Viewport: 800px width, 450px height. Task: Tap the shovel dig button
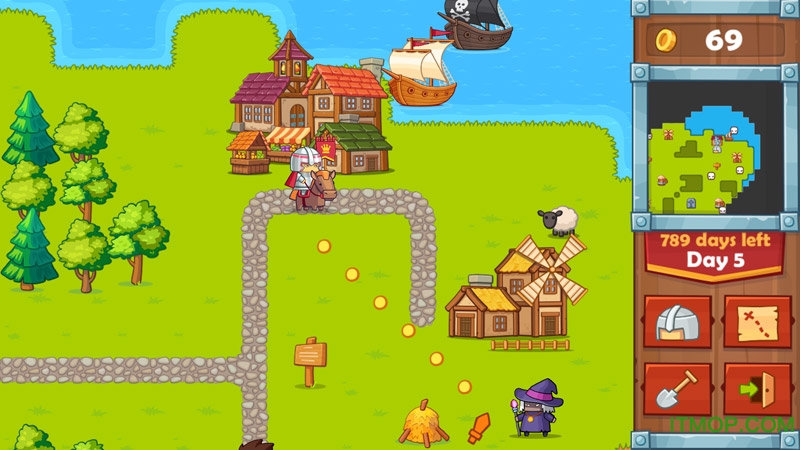677,389
